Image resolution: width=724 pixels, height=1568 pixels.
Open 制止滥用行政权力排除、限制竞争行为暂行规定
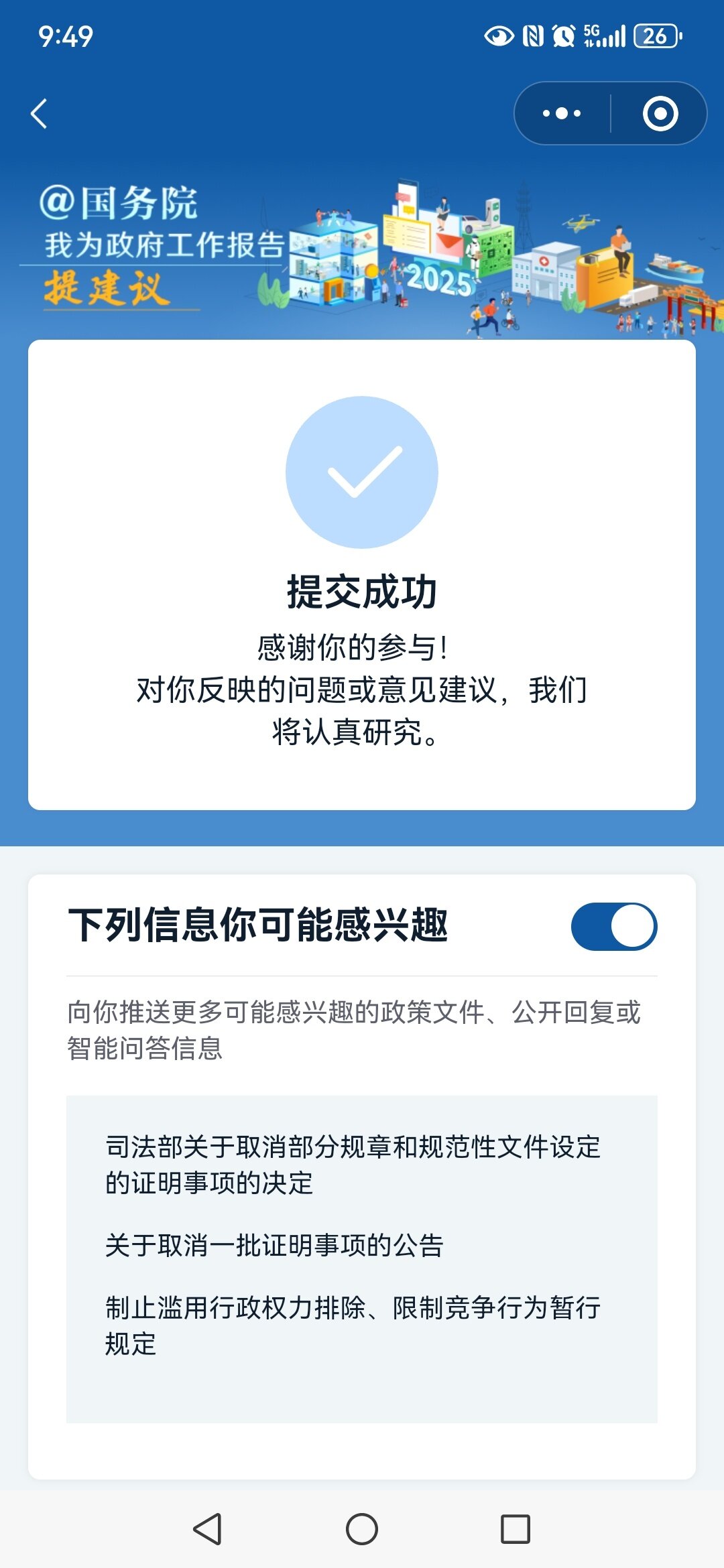[353, 1325]
